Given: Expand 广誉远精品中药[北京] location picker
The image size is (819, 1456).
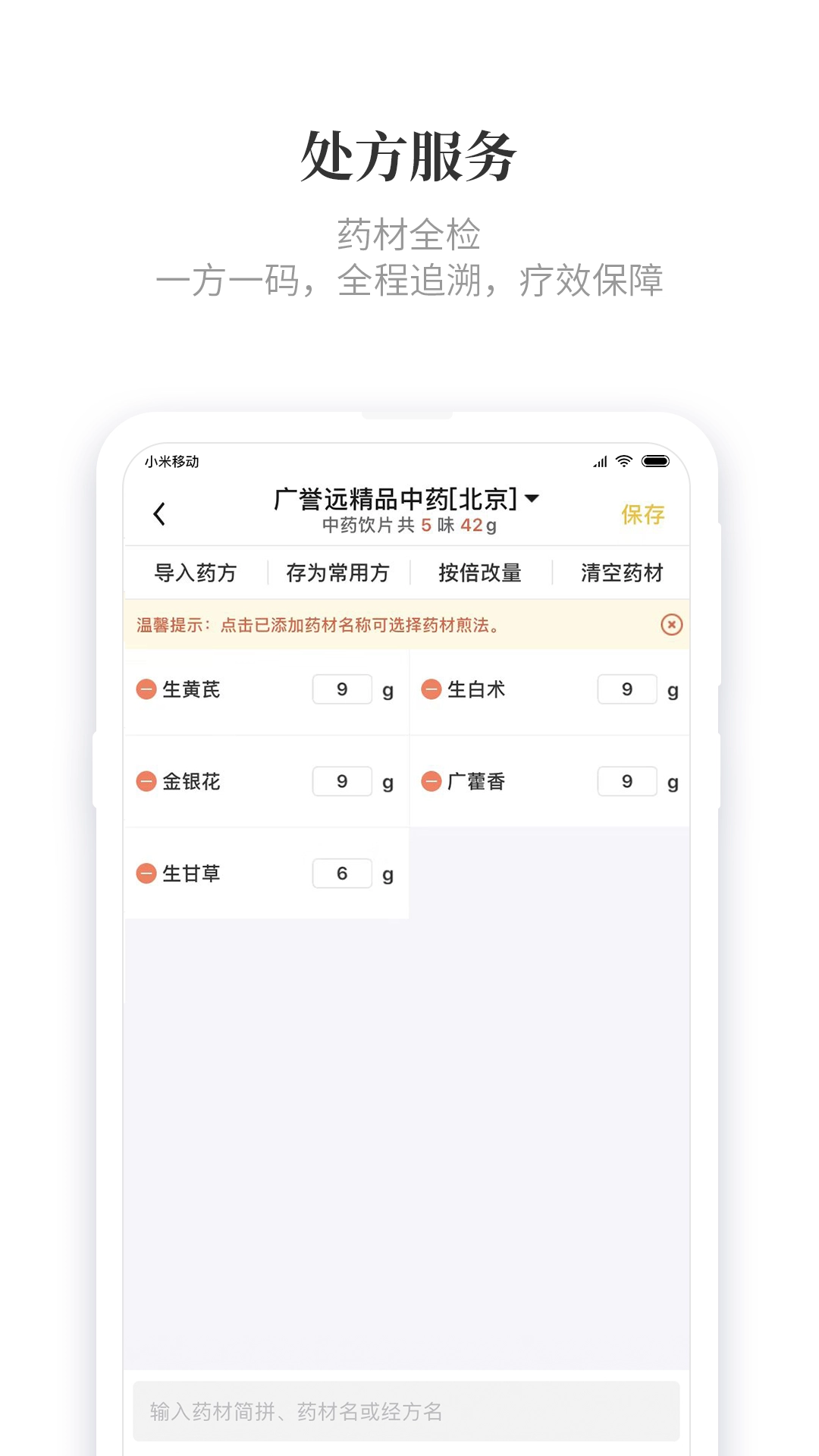Looking at the screenshot, I should click(394, 498).
